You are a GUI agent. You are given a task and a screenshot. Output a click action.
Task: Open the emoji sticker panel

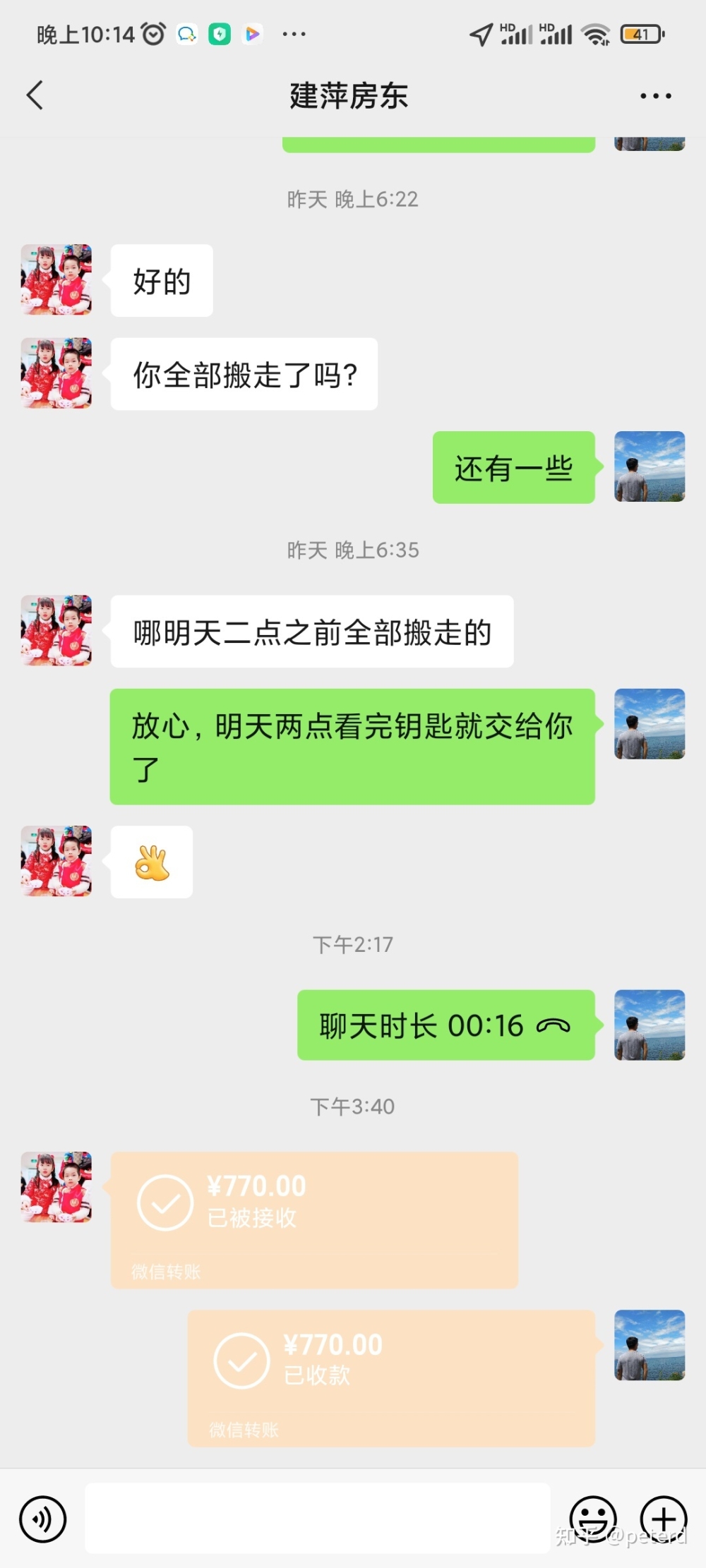[592, 1519]
